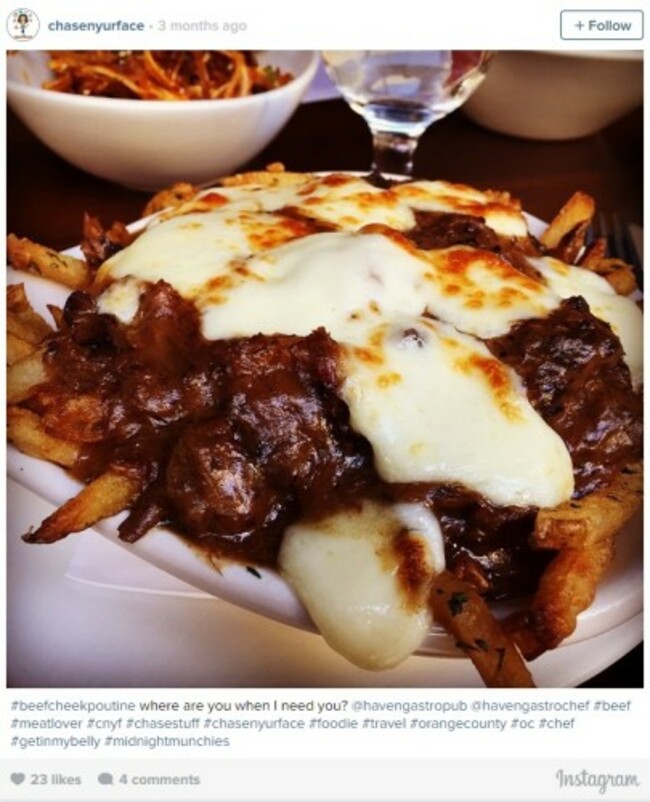Open the beef cheek poutine photo

[325, 370]
